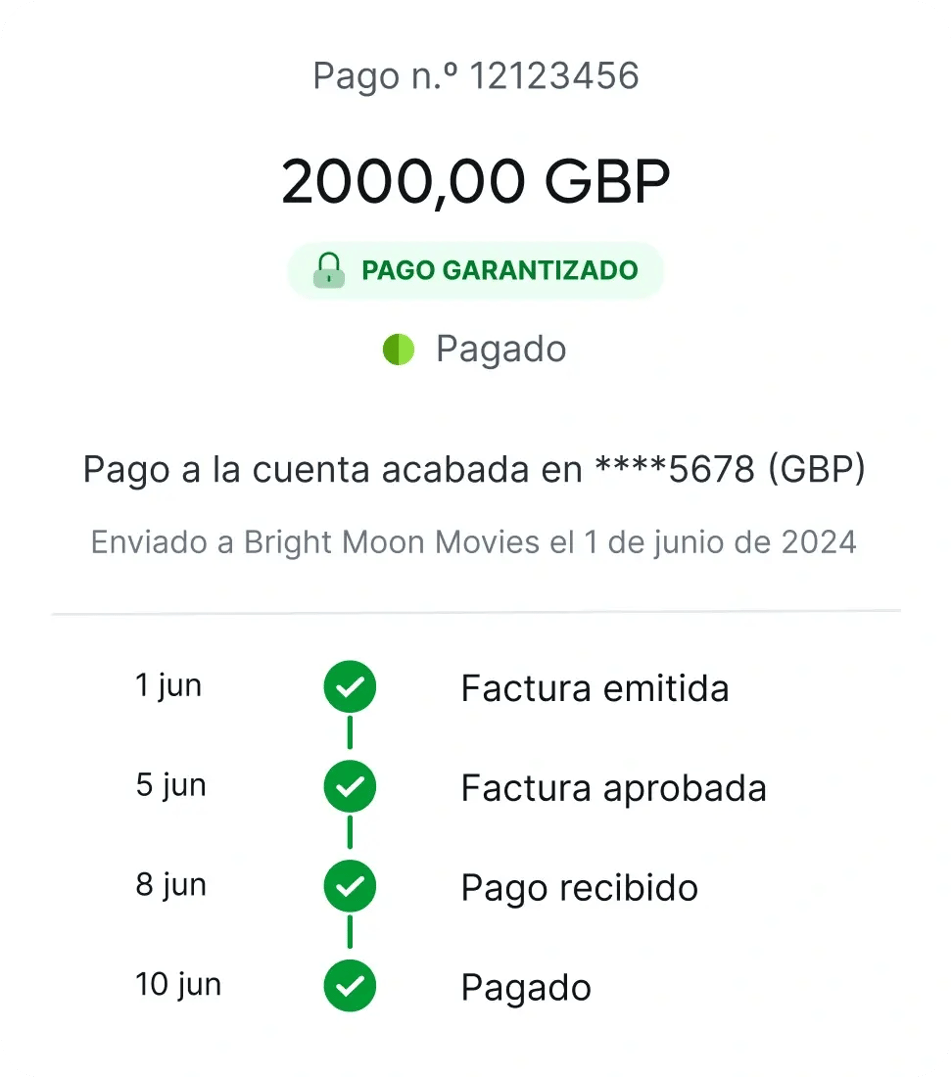Click the green checkmark beside the Pagado step

pyautogui.click(x=349, y=985)
